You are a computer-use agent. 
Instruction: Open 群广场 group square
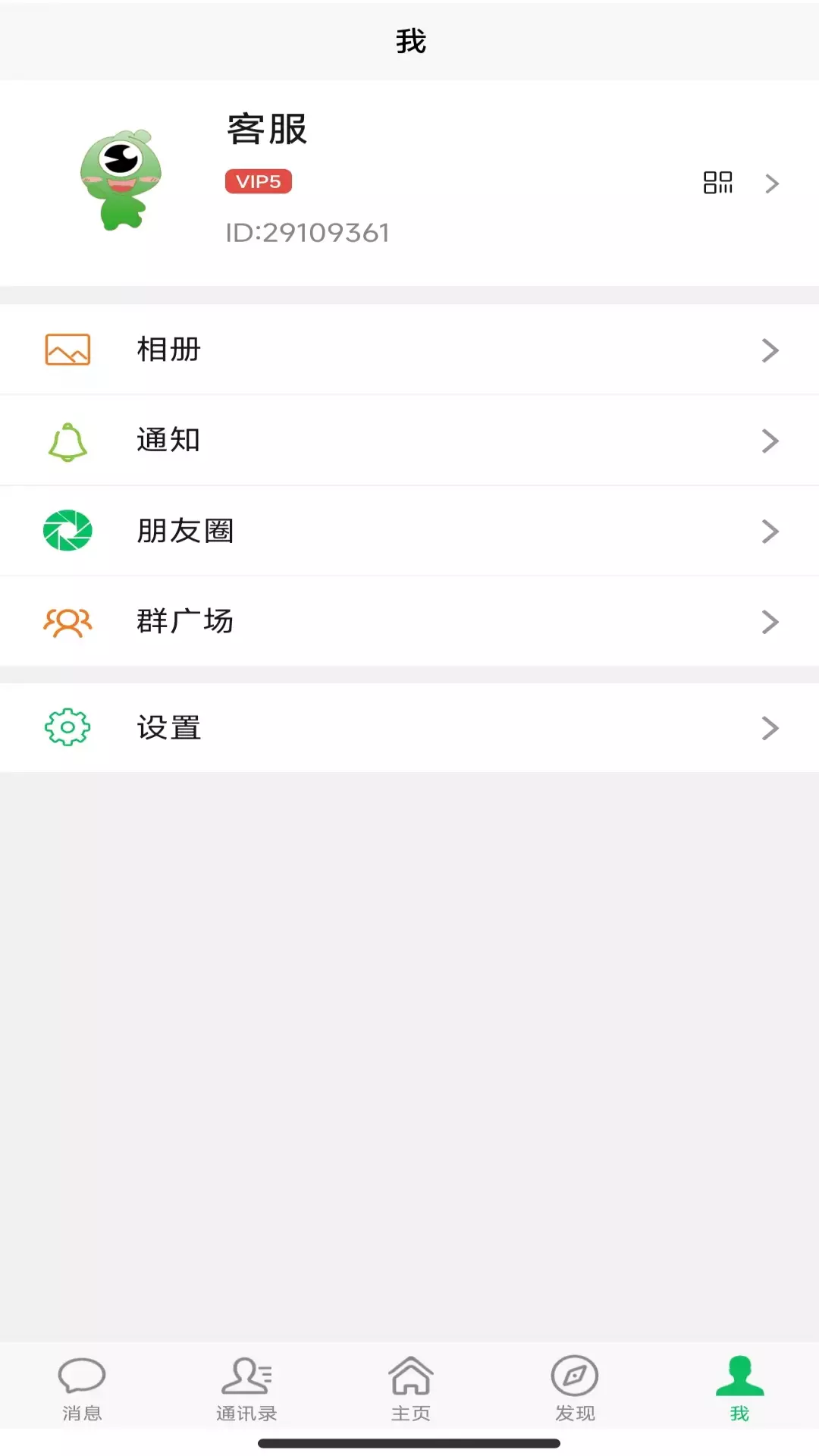[x=409, y=622]
